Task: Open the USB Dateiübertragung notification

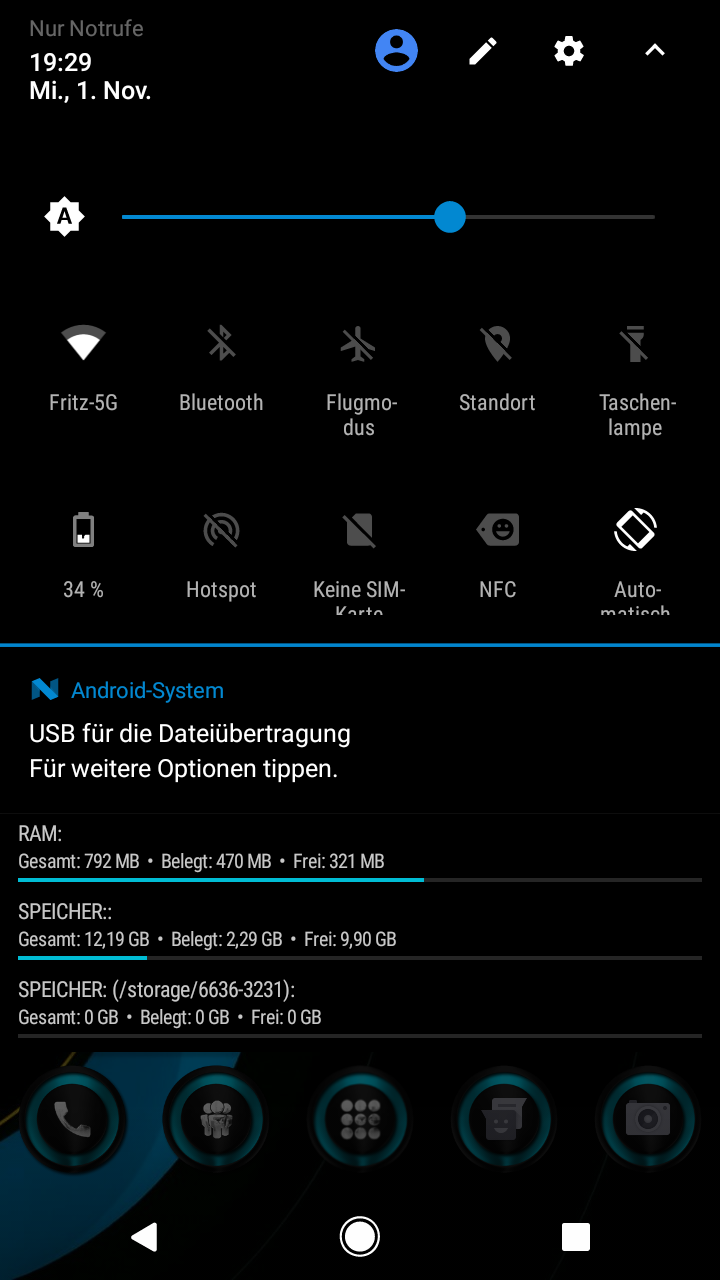Action: [360, 731]
